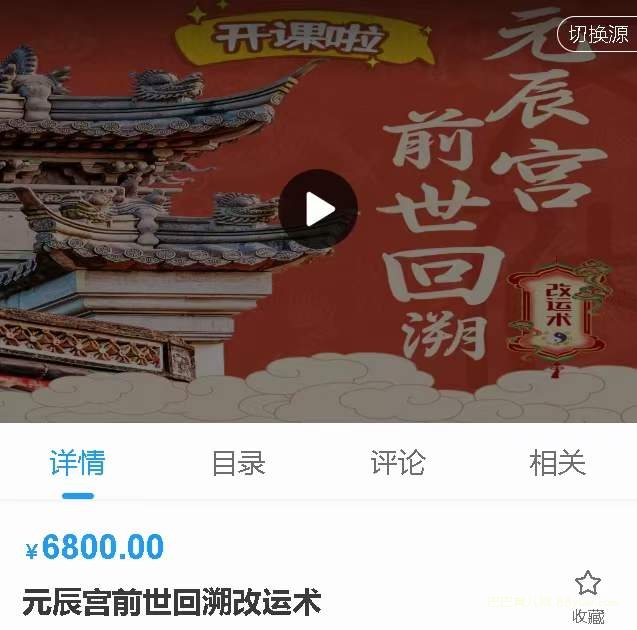Go to the 相关 related tab
637x630 pixels.
tap(557, 463)
